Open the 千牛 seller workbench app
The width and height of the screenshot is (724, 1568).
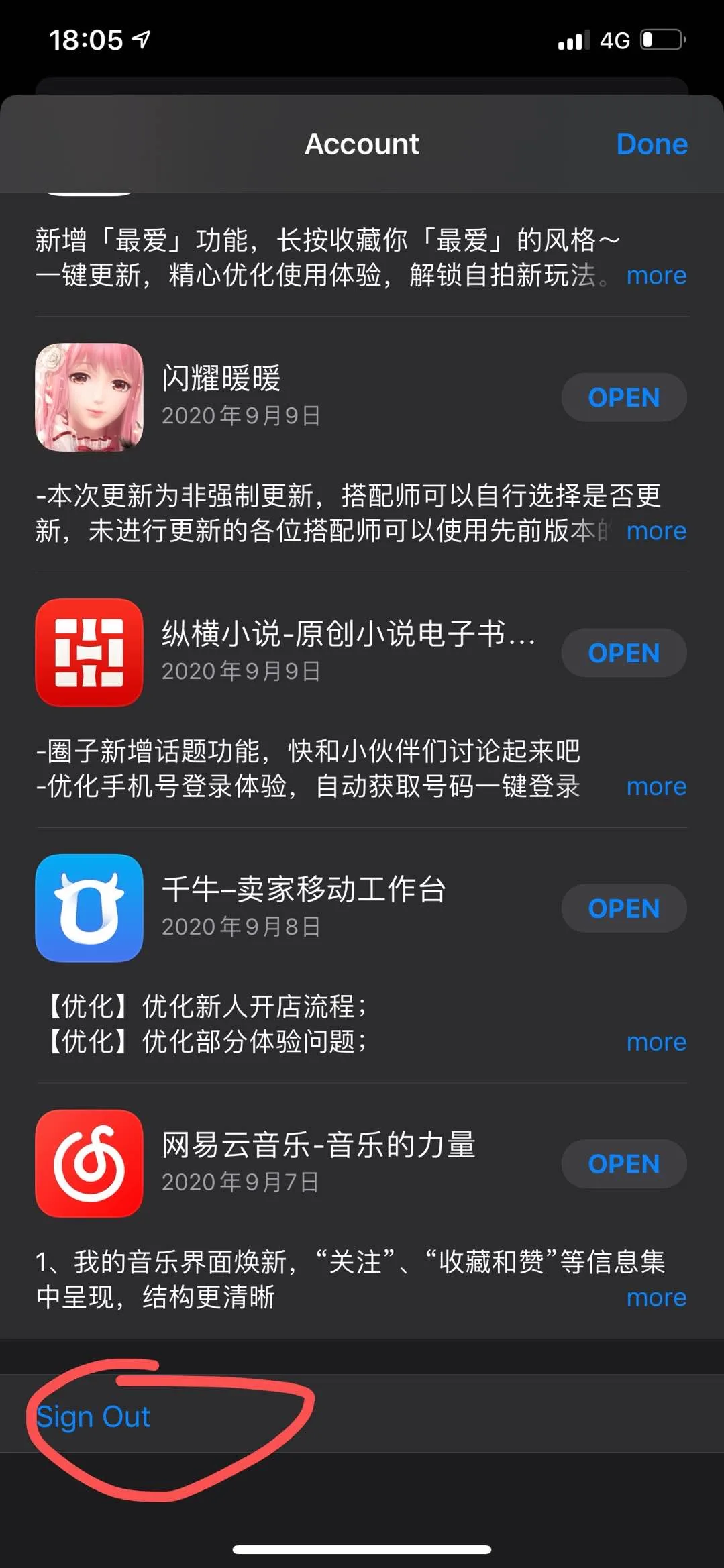[623, 908]
